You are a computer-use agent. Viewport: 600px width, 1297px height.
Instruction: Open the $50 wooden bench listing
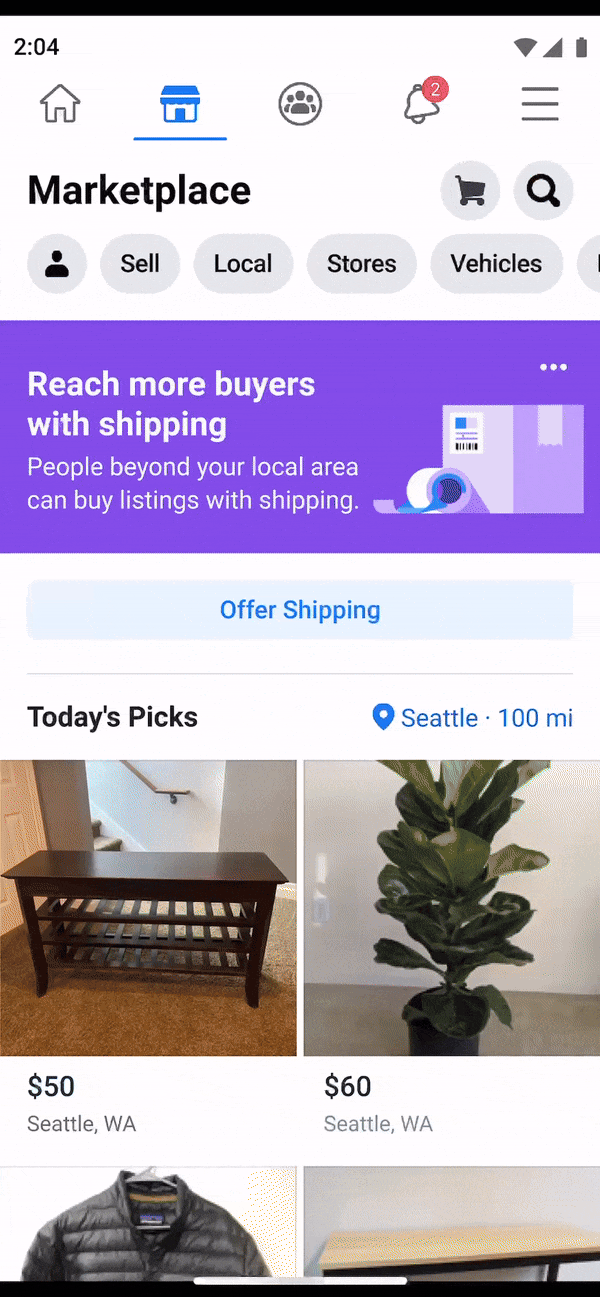pyautogui.click(x=148, y=907)
